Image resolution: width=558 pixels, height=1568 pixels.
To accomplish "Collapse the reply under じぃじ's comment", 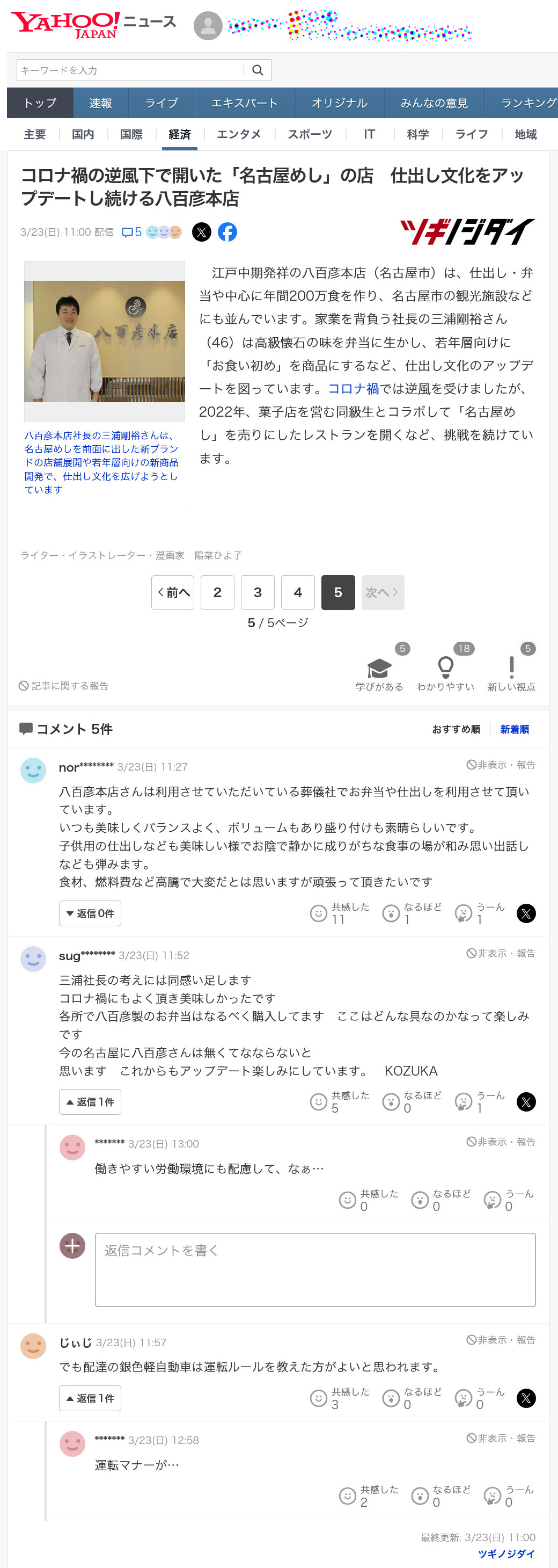I will (90, 1398).
